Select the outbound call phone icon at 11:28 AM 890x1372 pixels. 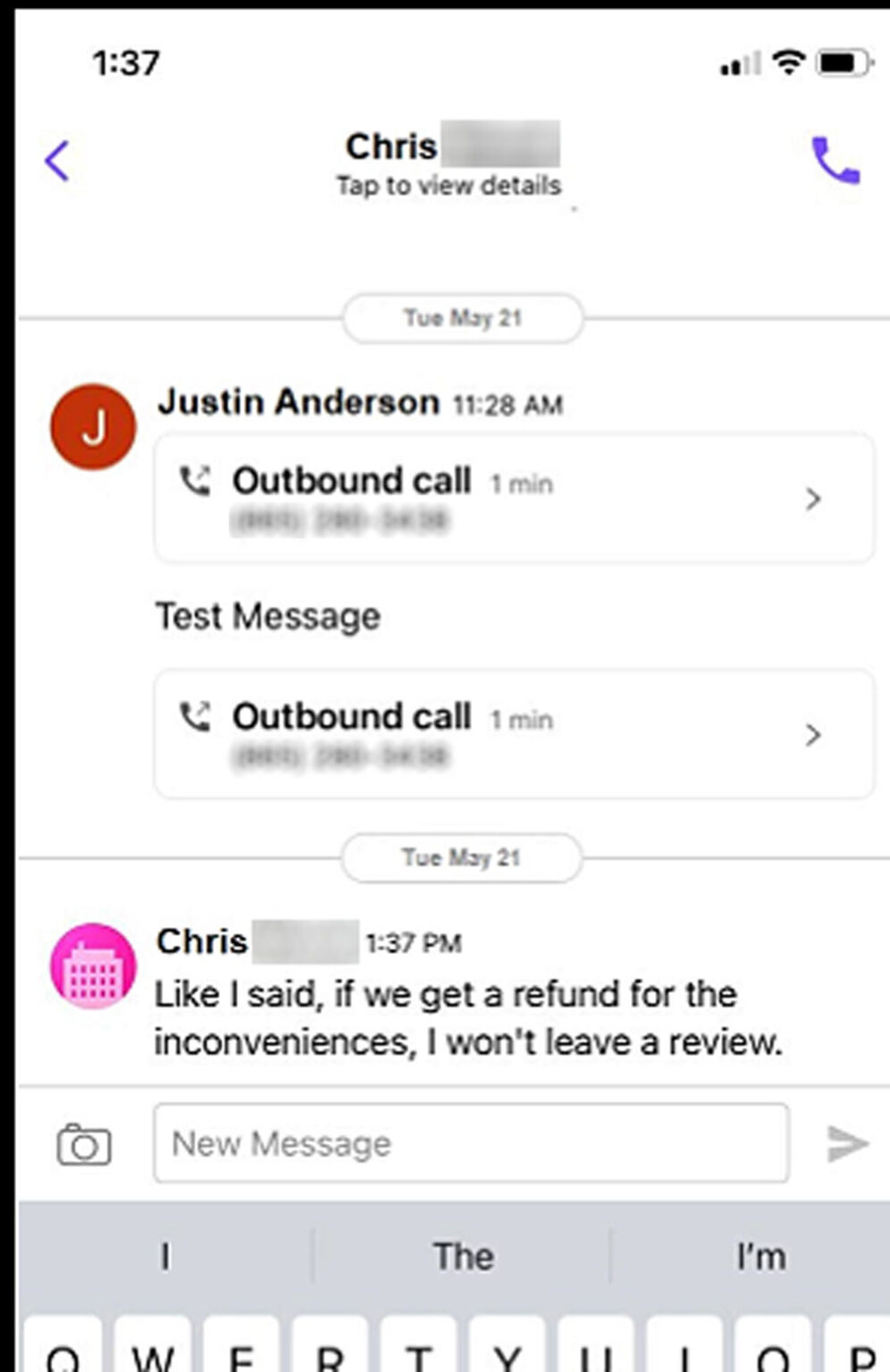tap(198, 481)
